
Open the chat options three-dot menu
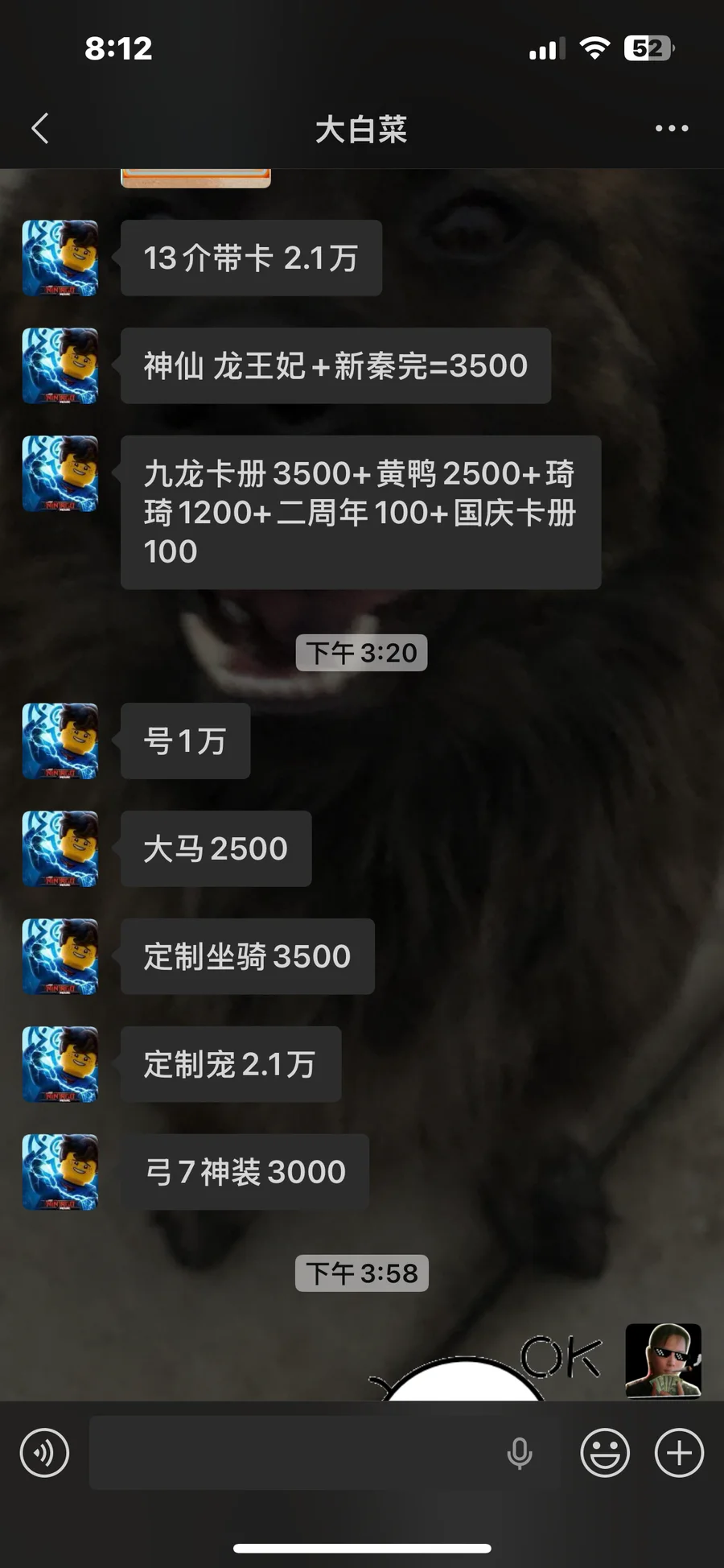click(x=671, y=128)
